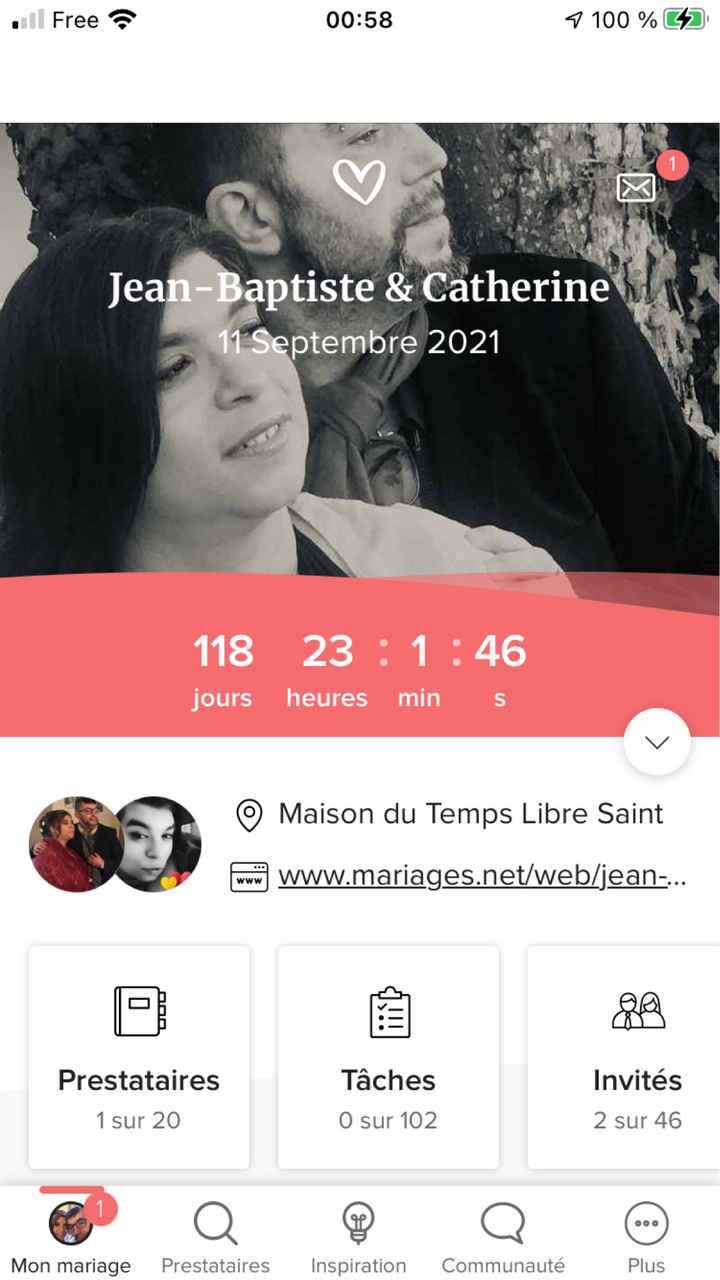This screenshot has width=720, height=1280.
Task: Tap the unread message badge counter
Action: (x=671, y=166)
